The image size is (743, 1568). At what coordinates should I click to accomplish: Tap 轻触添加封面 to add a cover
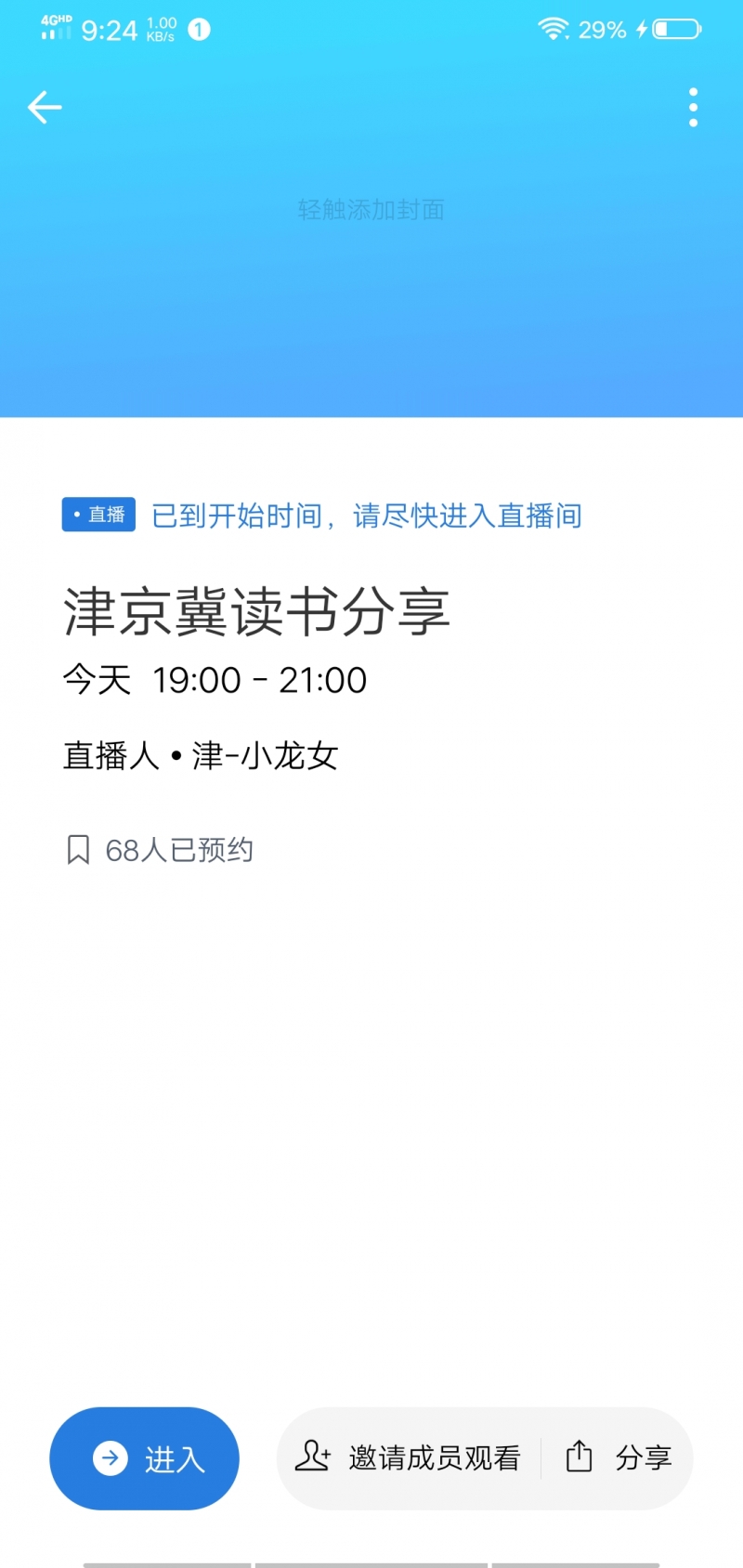(371, 210)
